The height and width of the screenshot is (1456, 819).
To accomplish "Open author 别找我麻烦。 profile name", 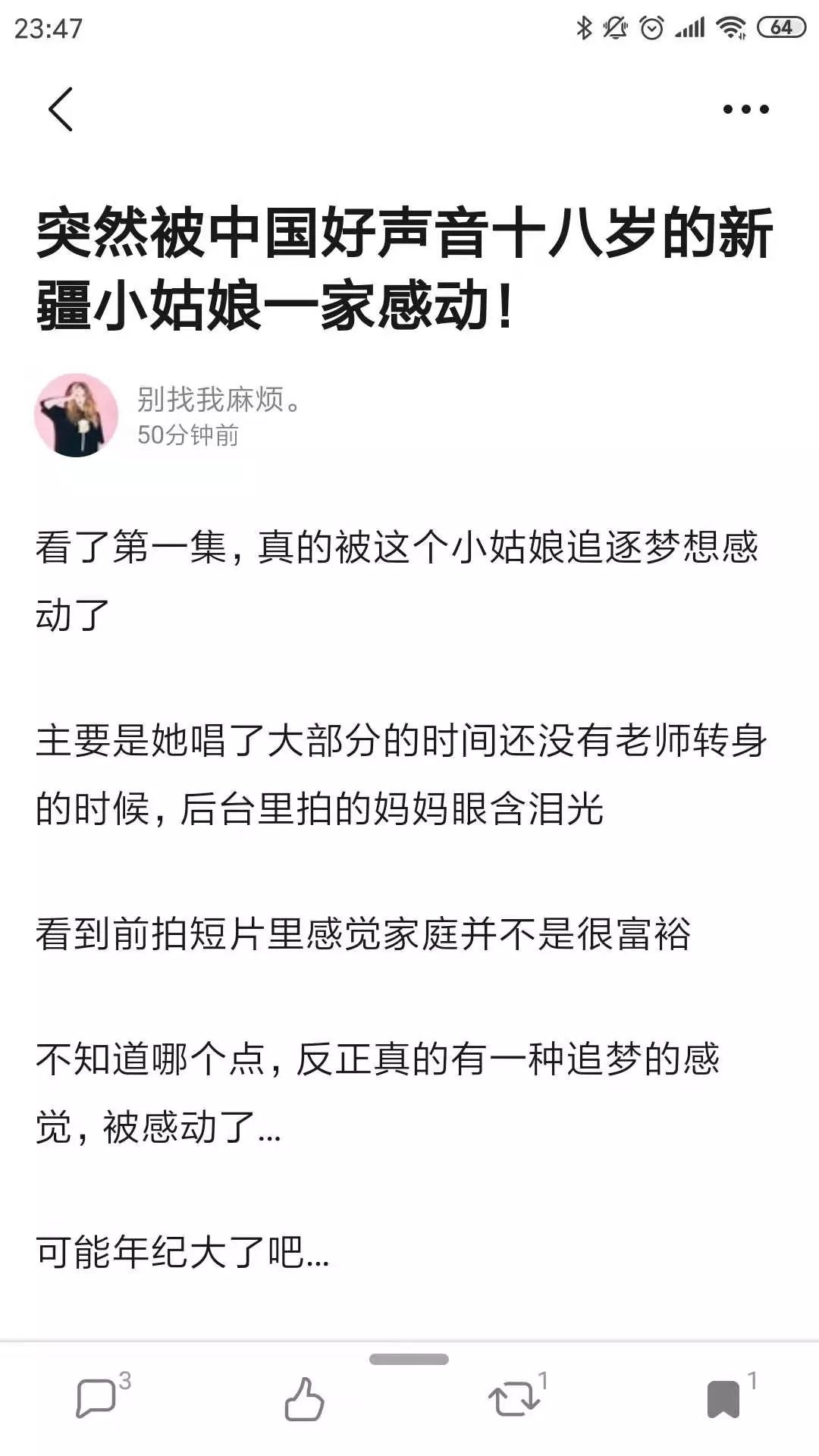I will pos(218,399).
